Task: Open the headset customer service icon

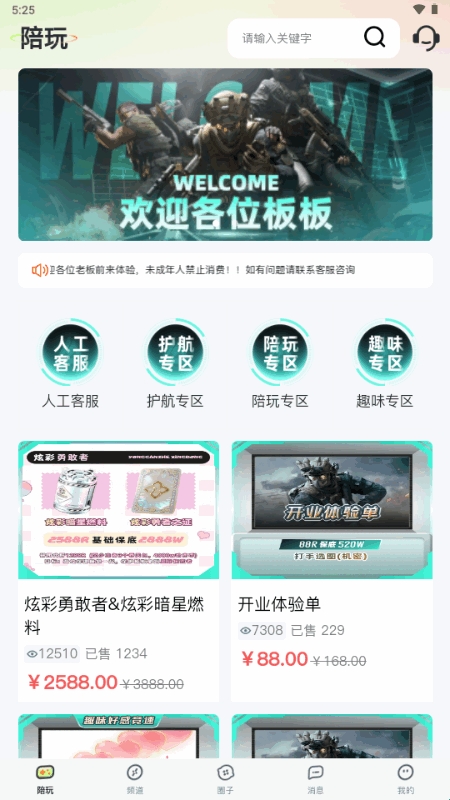Action: 426,38
